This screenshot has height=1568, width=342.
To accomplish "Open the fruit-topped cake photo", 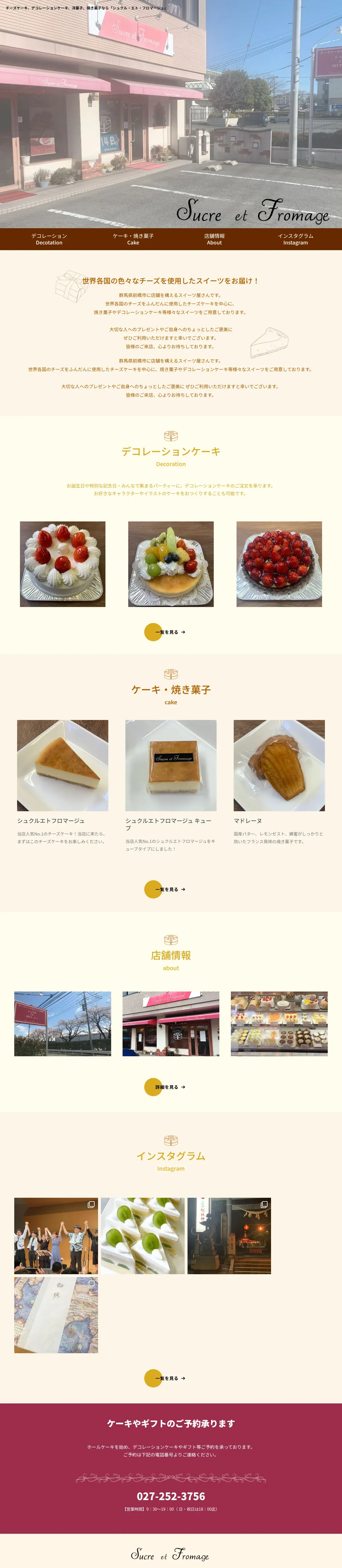I will coord(171,564).
